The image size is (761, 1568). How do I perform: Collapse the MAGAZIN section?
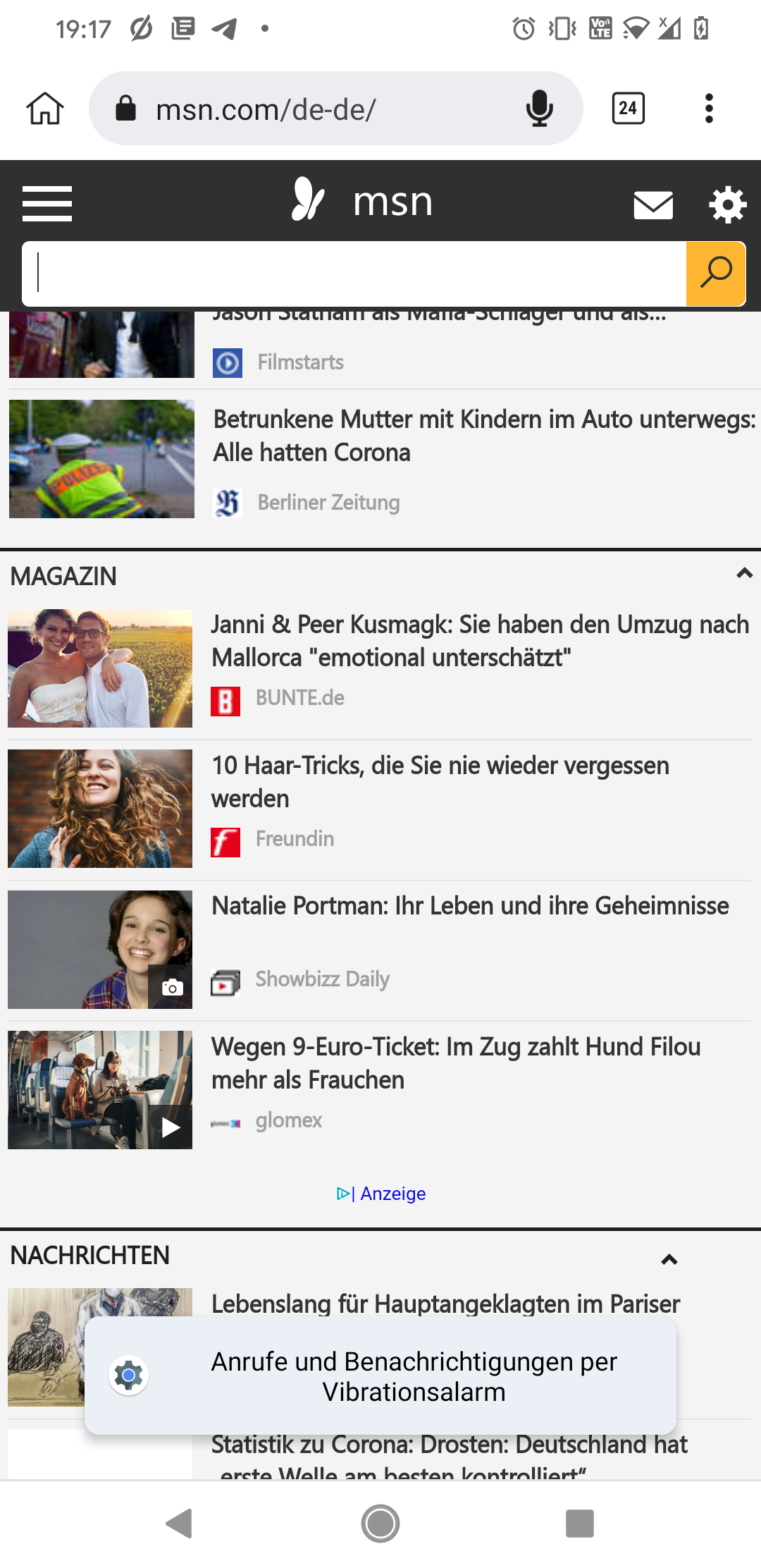744,574
